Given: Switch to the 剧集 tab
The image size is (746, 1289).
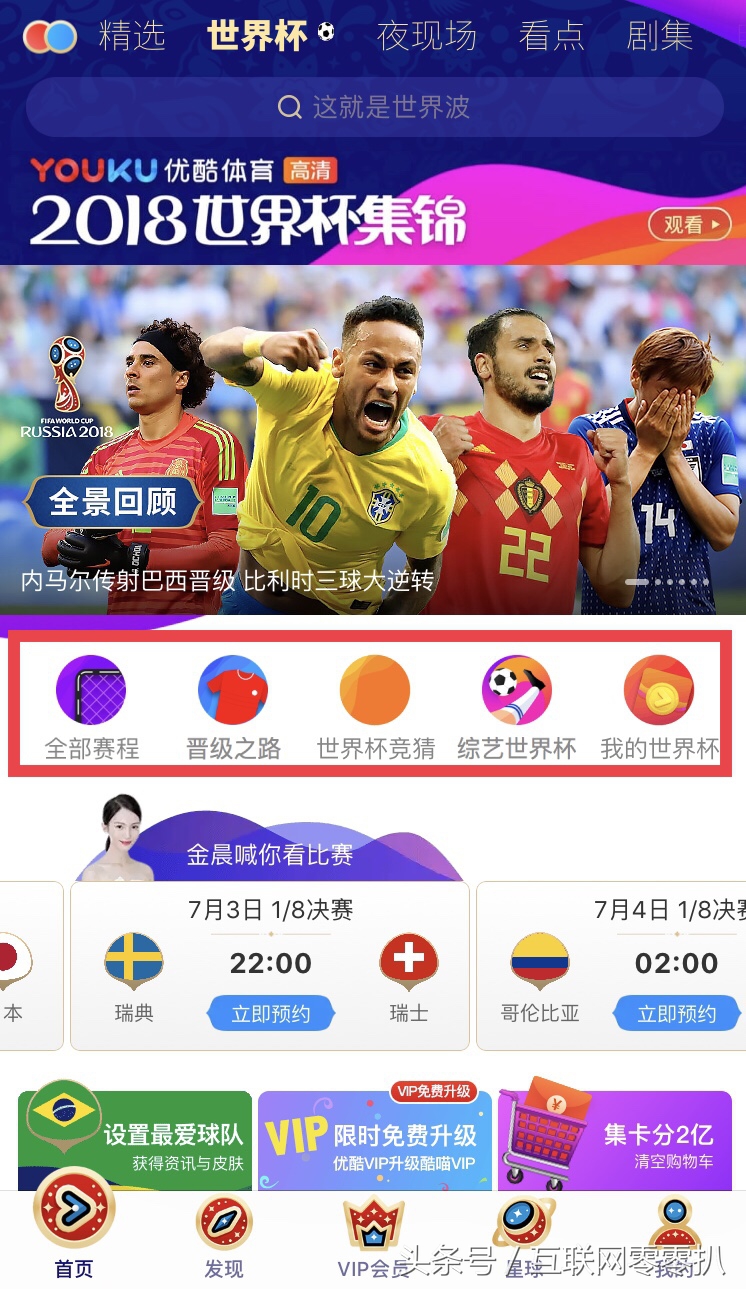Looking at the screenshot, I should click(659, 37).
